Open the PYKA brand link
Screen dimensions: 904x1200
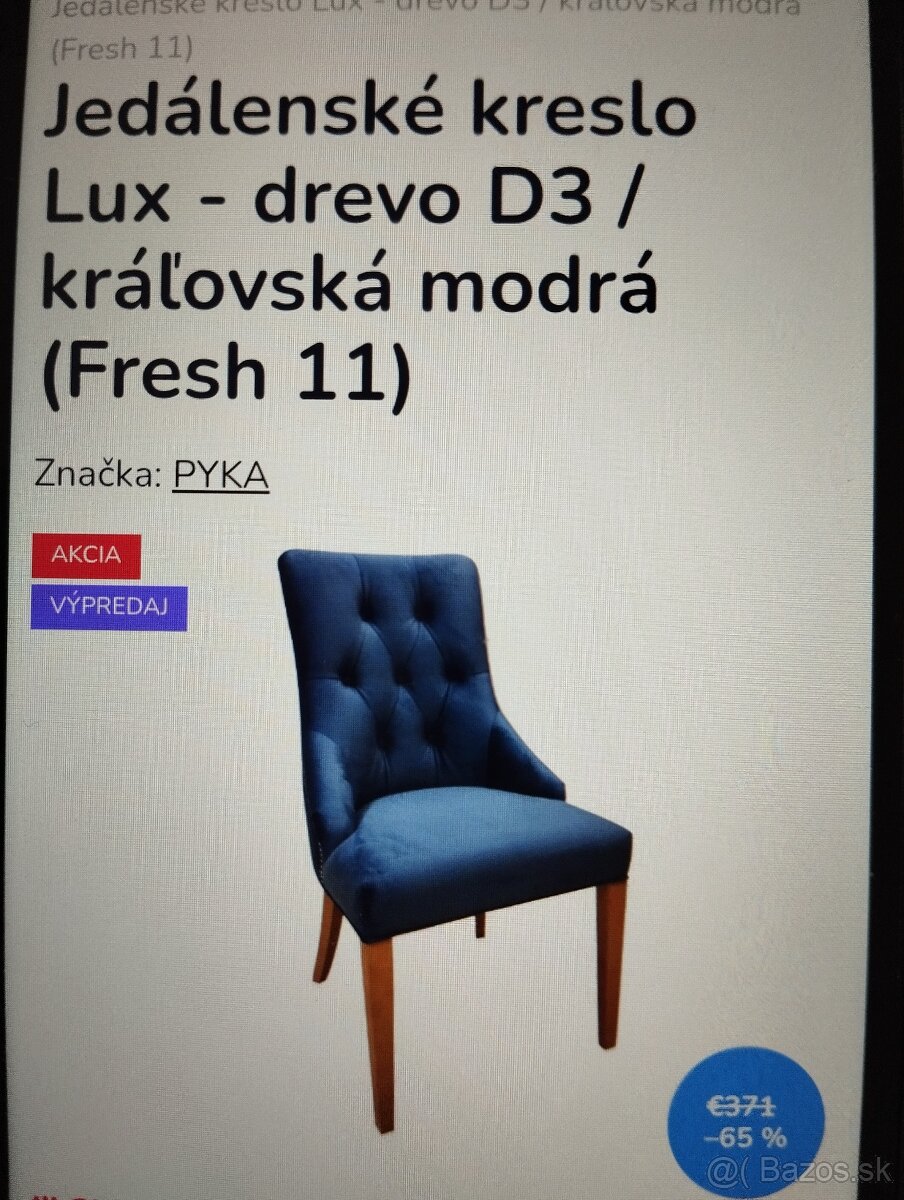click(221, 475)
